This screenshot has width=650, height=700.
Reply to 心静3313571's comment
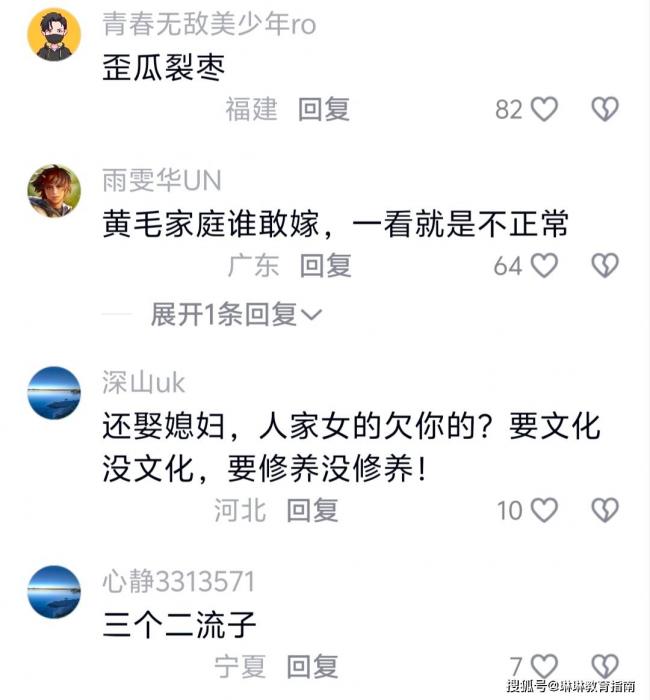click(312, 665)
